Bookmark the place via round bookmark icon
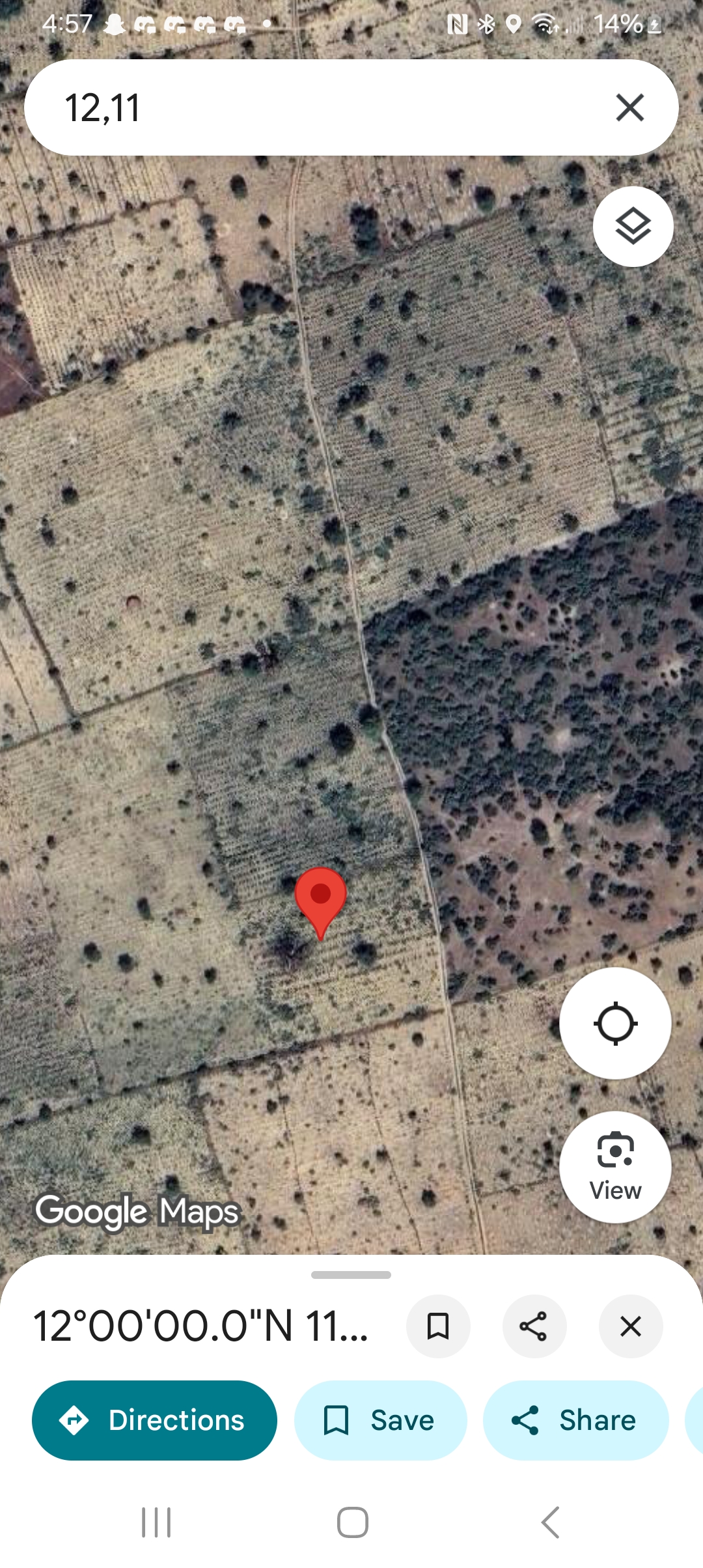The height and width of the screenshot is (1568, 703). pyautogui.click(x=438, y=1326)
